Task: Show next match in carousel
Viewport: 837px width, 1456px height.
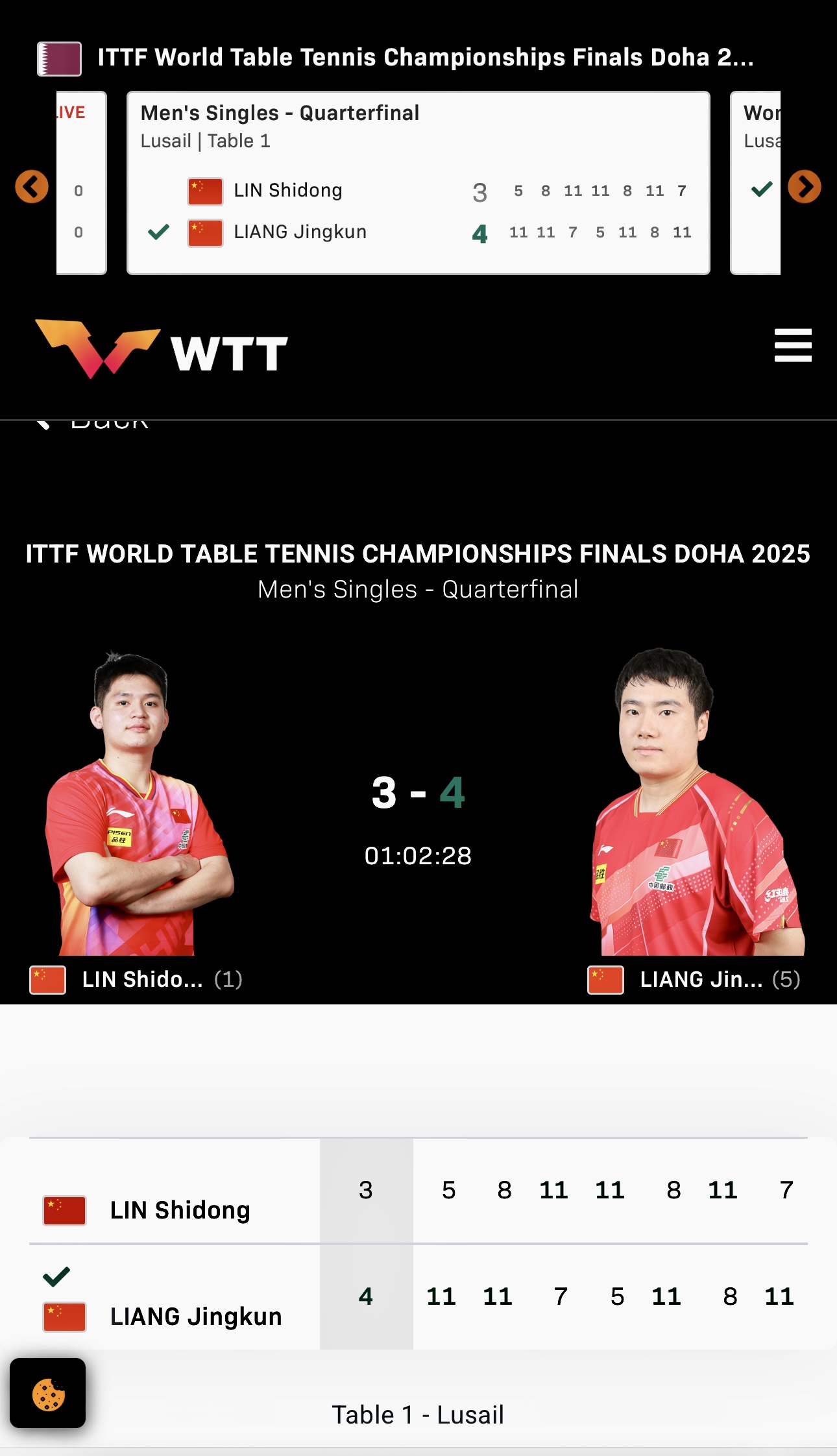Action: point(804,187)
